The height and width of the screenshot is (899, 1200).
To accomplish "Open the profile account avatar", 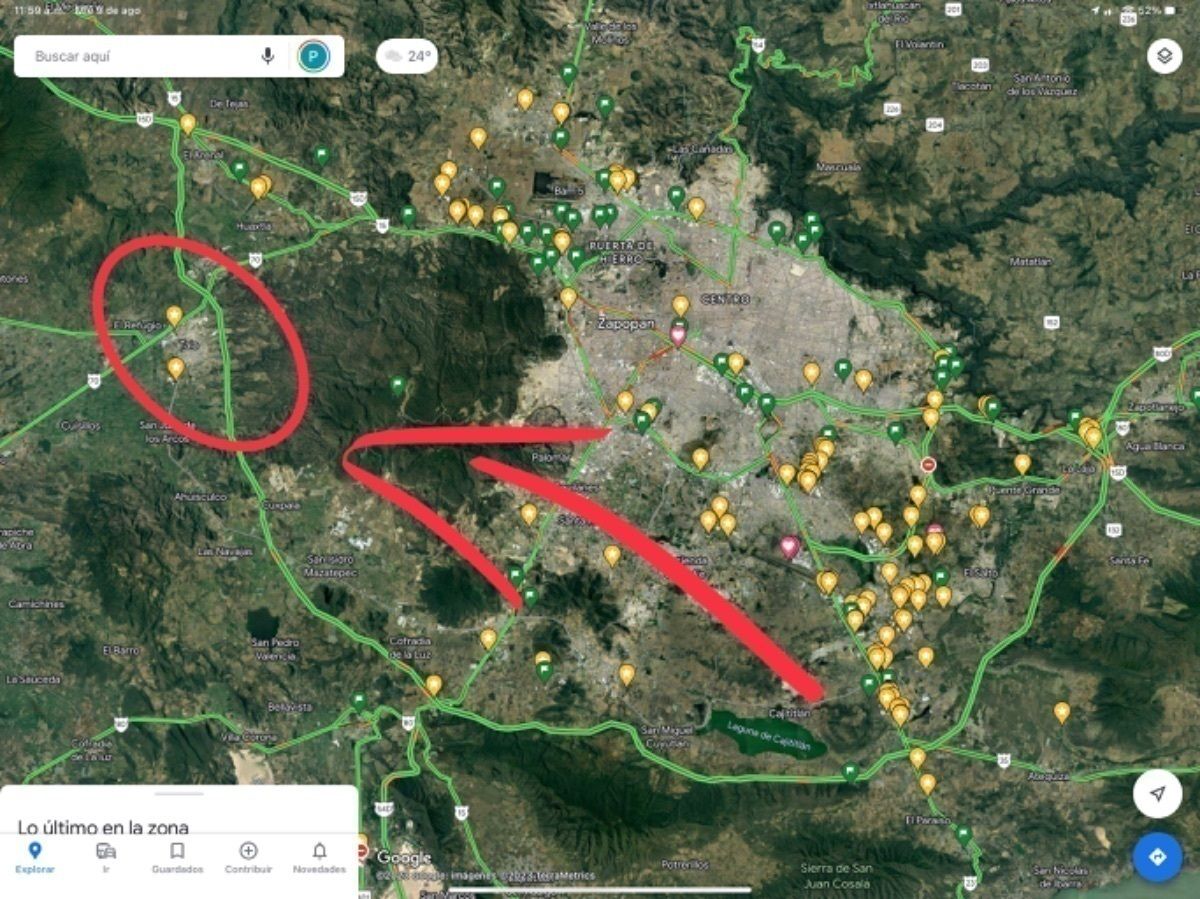I will click(313, 56).
